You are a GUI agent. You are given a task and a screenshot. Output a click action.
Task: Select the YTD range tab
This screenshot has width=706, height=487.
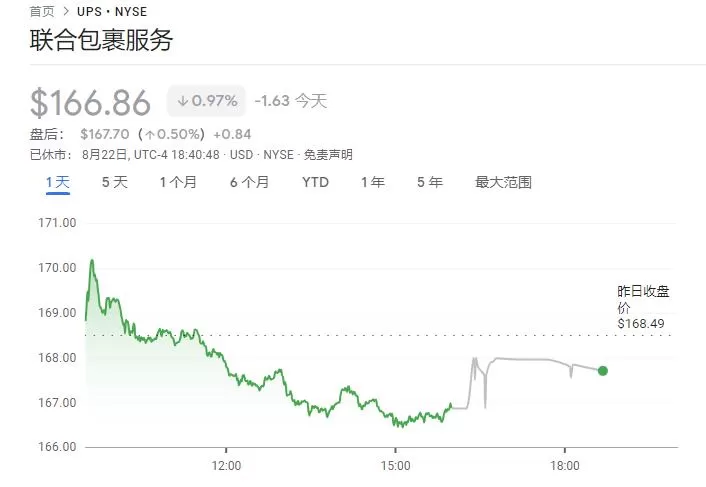315,182
